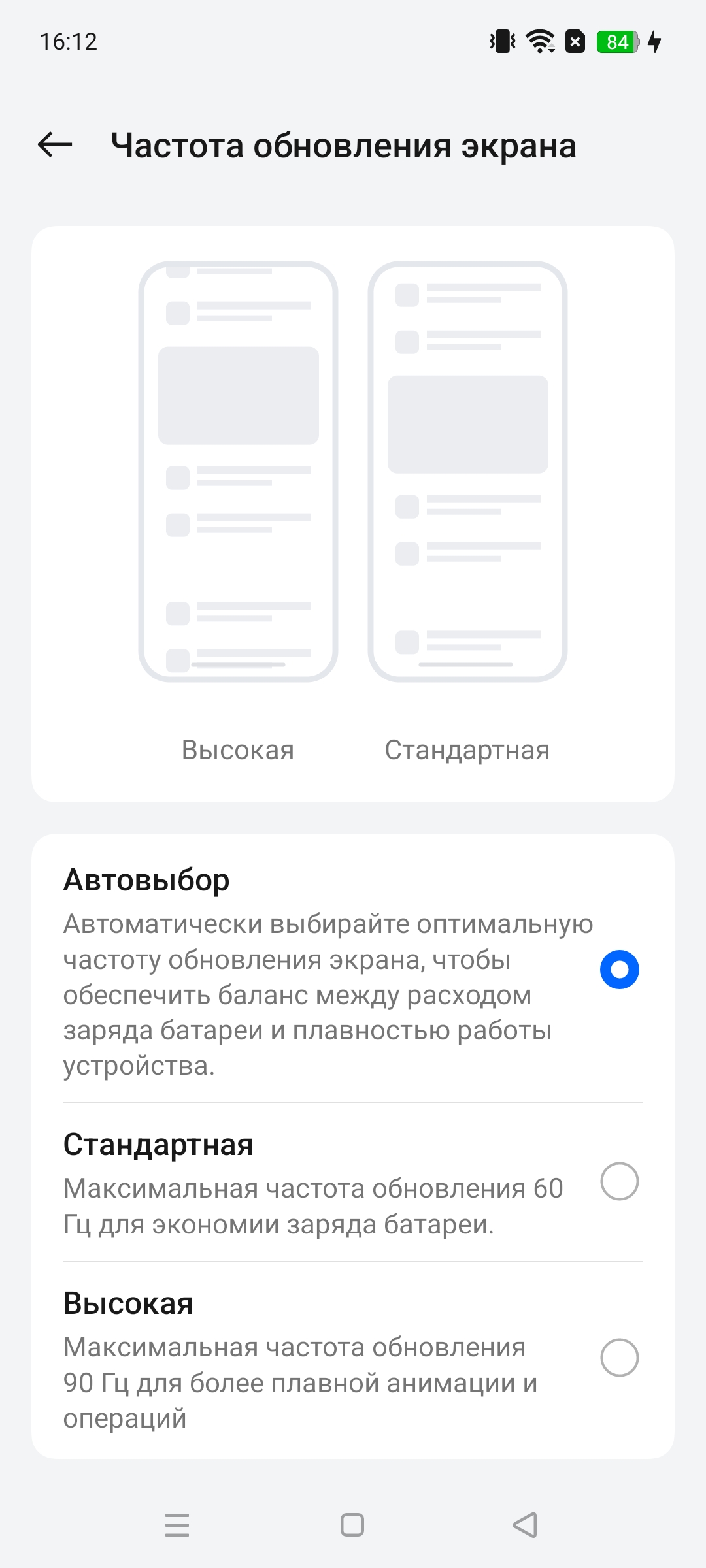Select the Автовыбор refresh rate option
This screenshot has width=706, height=1568.
[618, 970]
